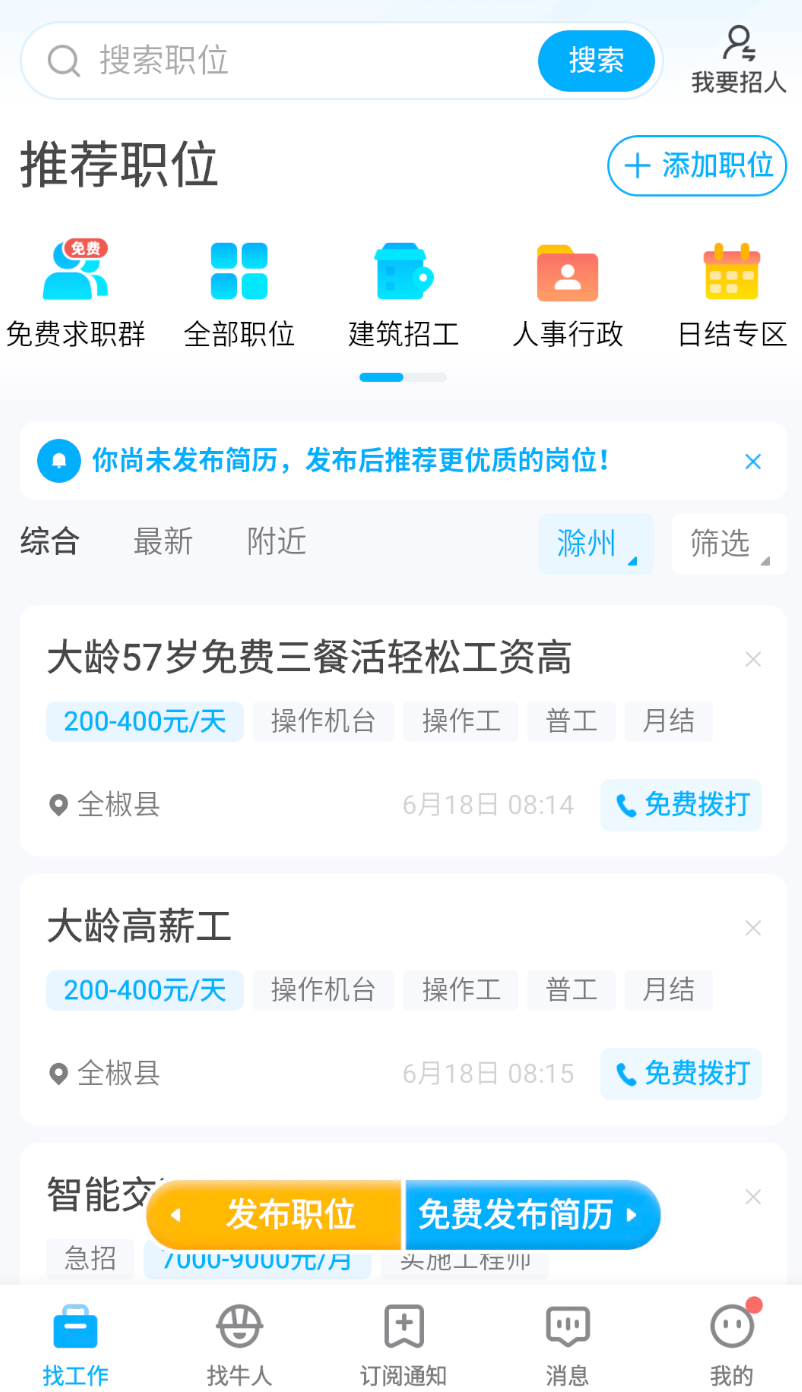Tap the 添加职位 button

[x=697, y=165]
